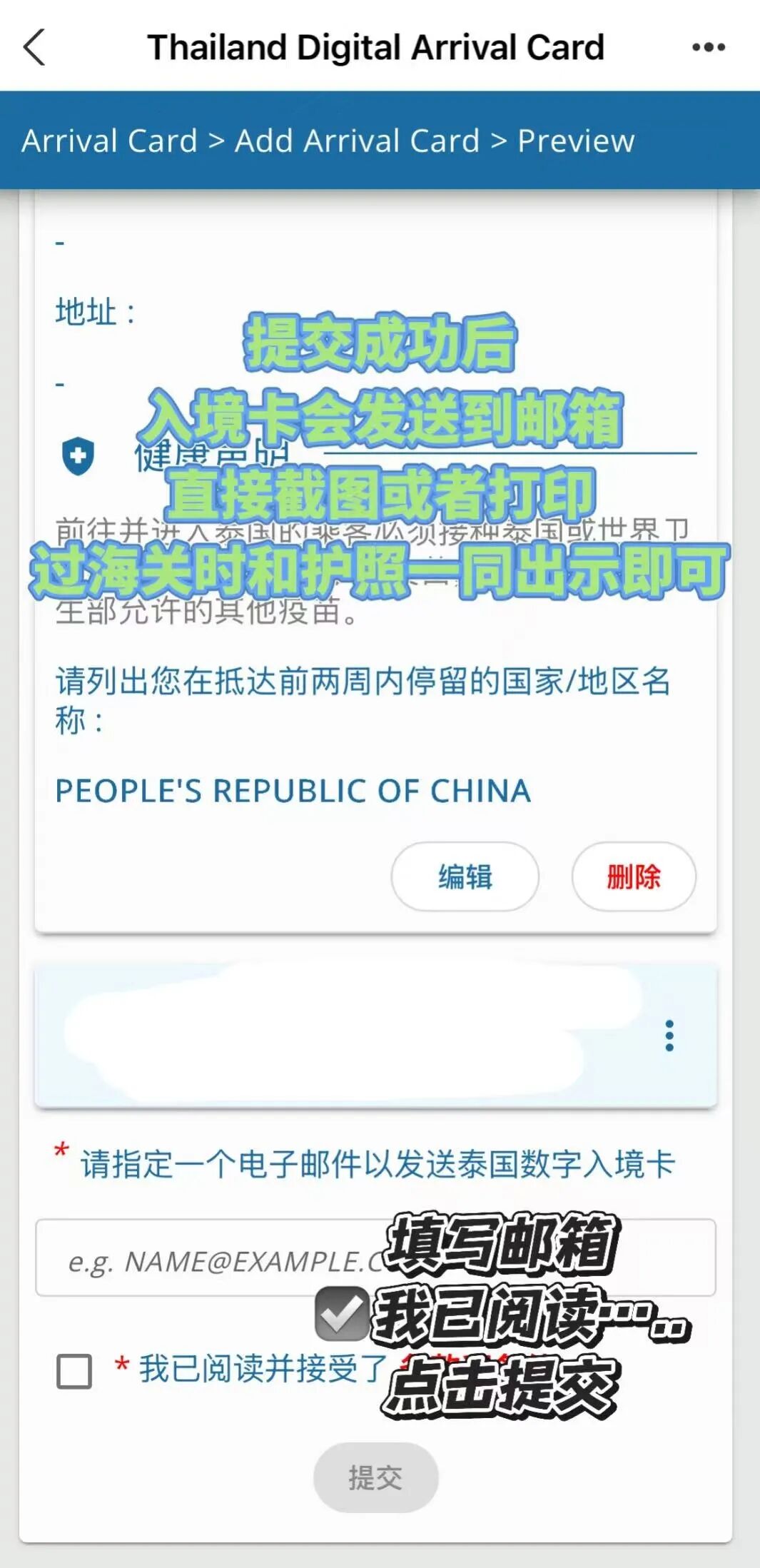Check the 我已阅读并接受了 agreement box
This screenshot has height=1568, width=760.
click(x=74, y=1371)
